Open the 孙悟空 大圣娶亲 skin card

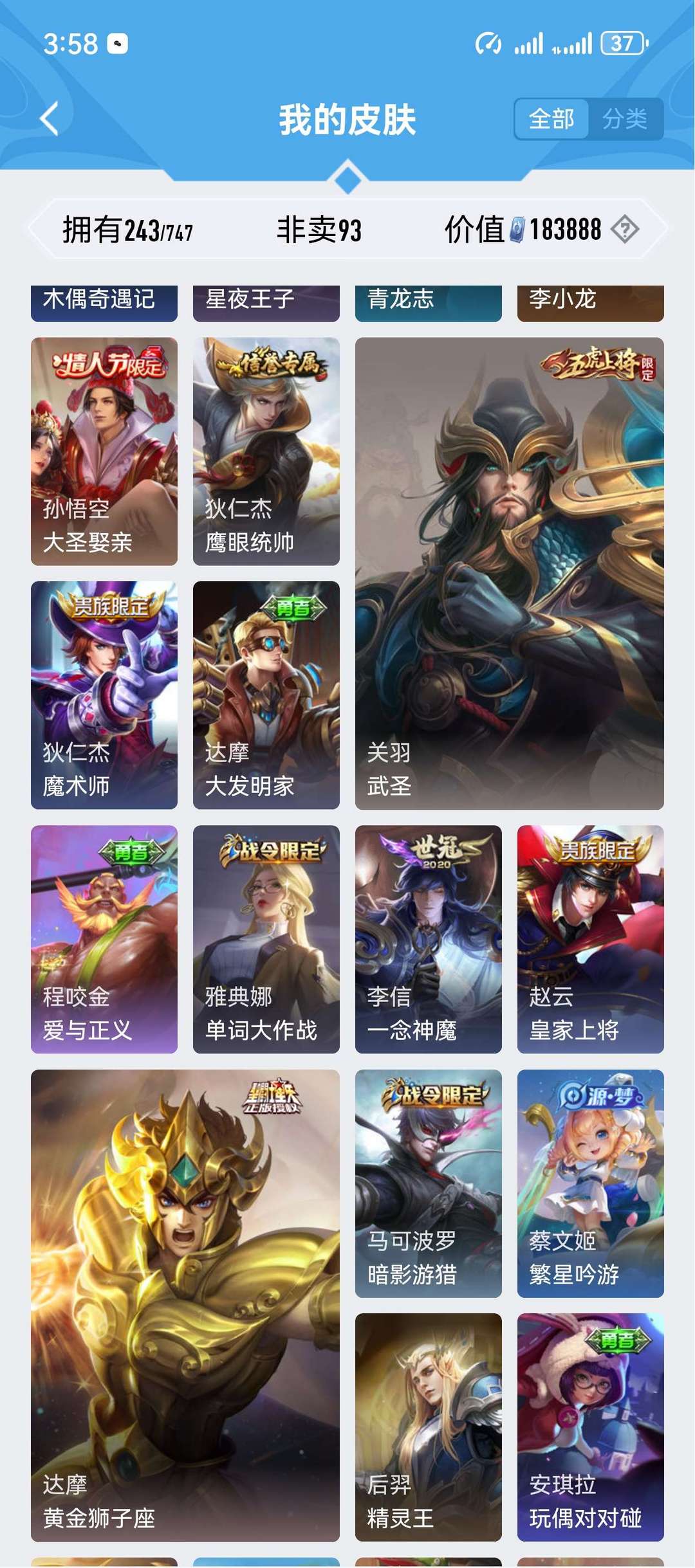tap(104, 451)
